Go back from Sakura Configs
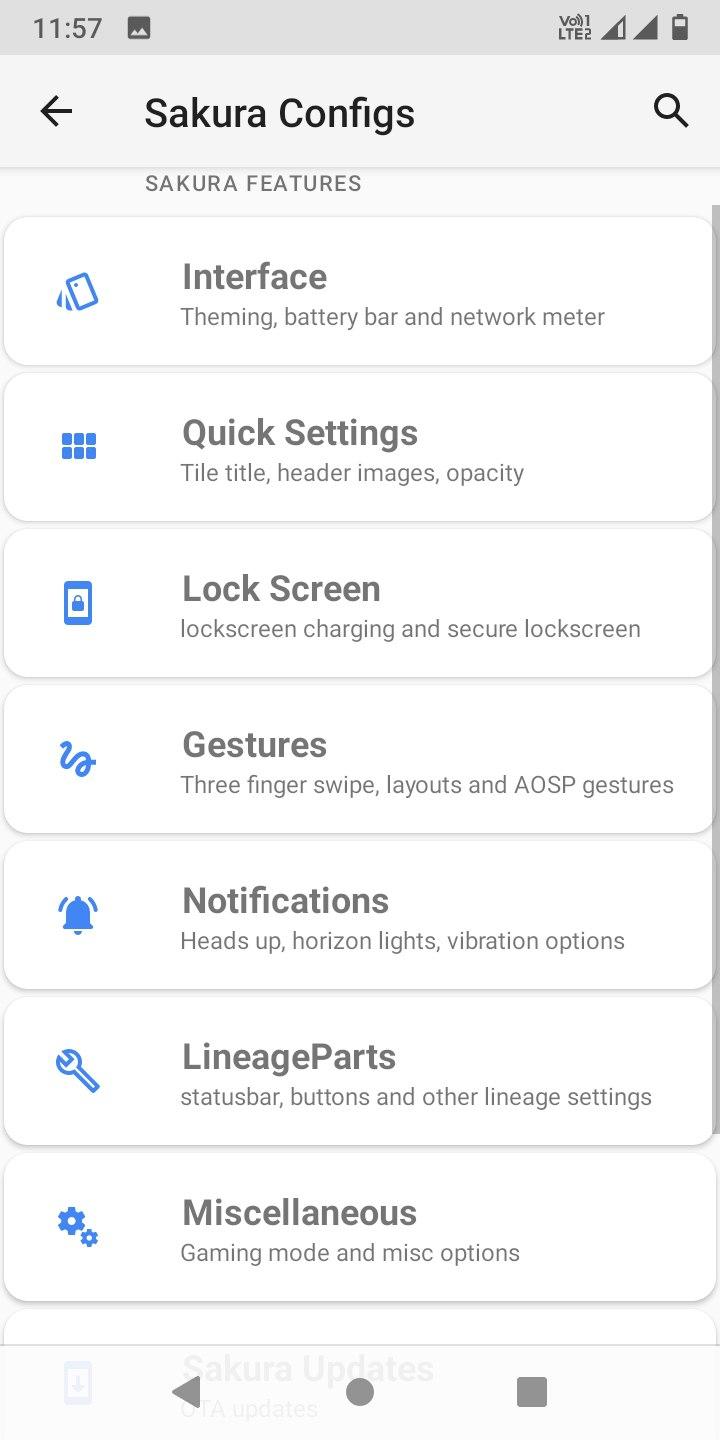The width and height of the screenshot is (720, 1440). [56, 112]
